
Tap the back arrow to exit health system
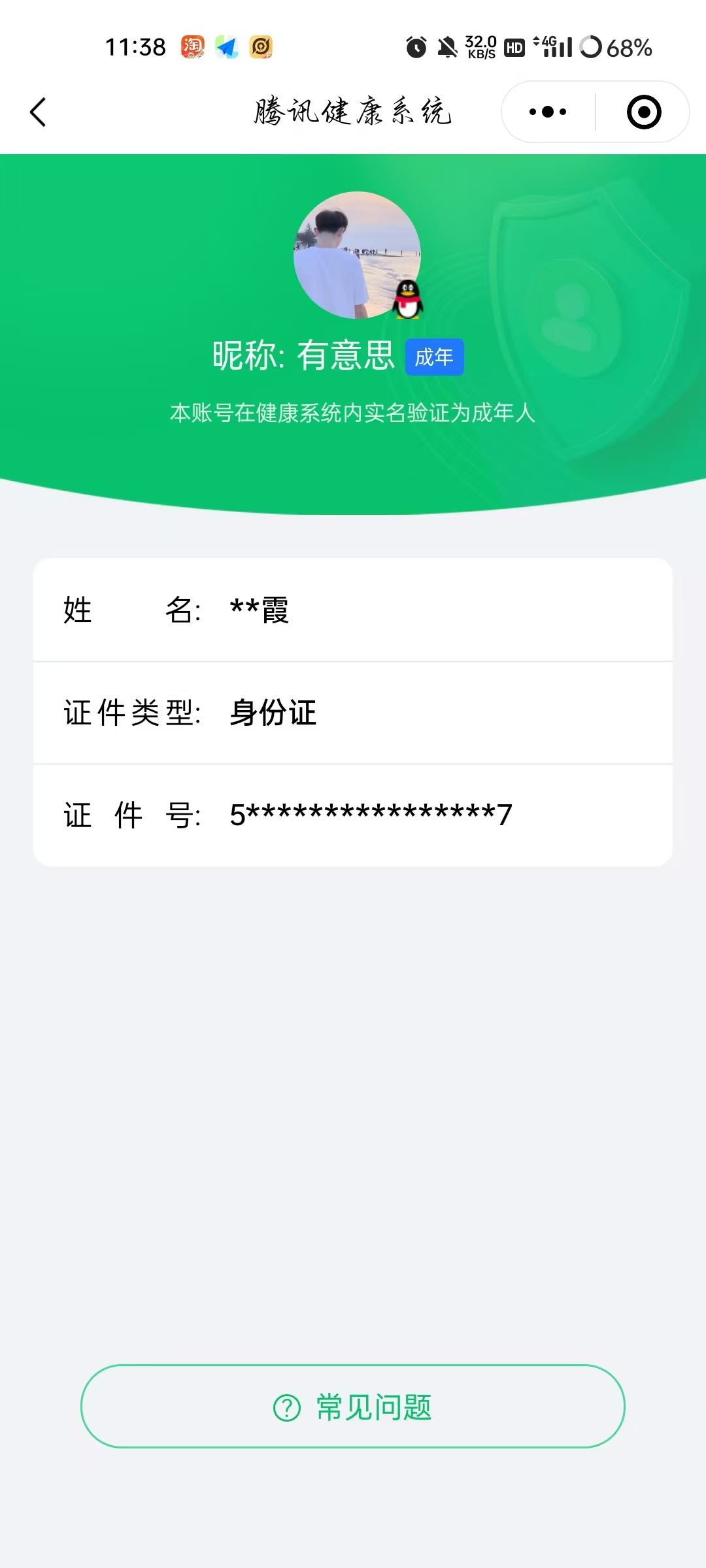click(x=37, y=111)
